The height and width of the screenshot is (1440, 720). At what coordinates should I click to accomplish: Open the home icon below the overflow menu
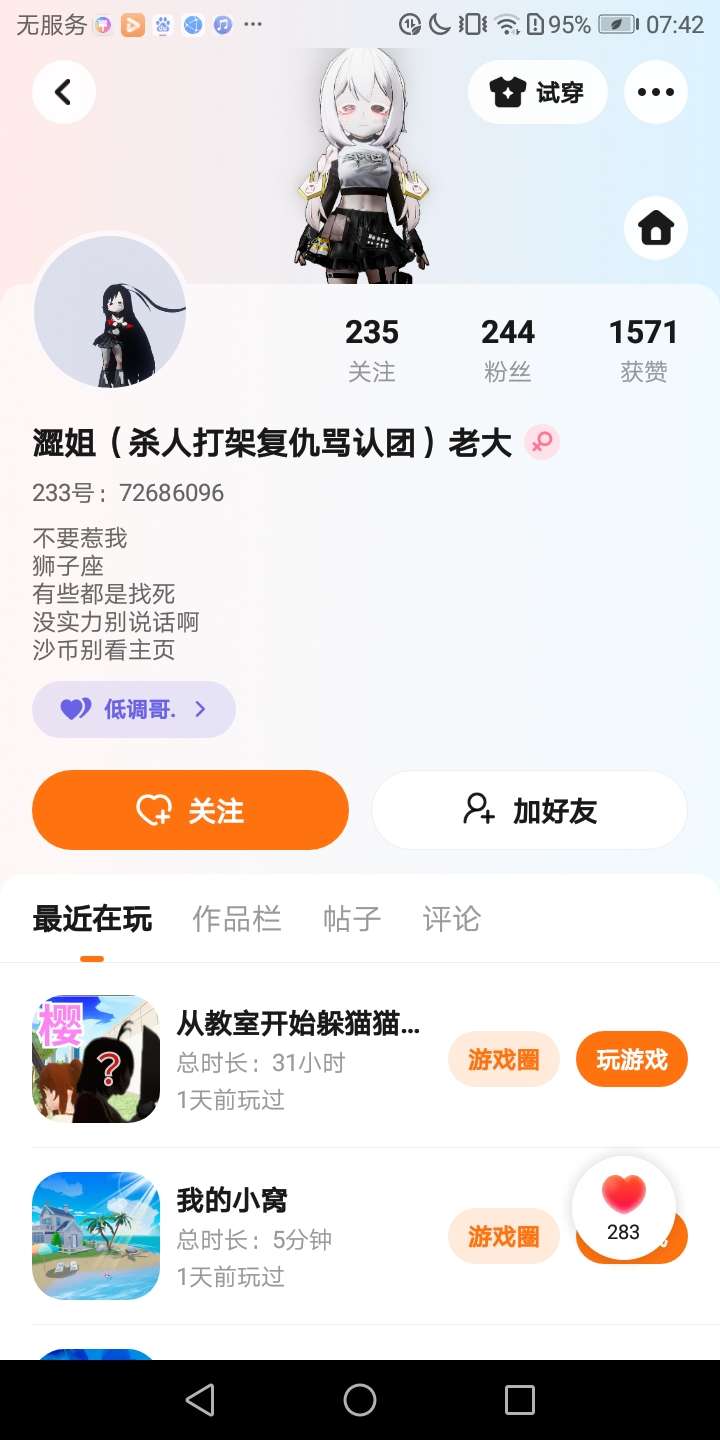656,228
